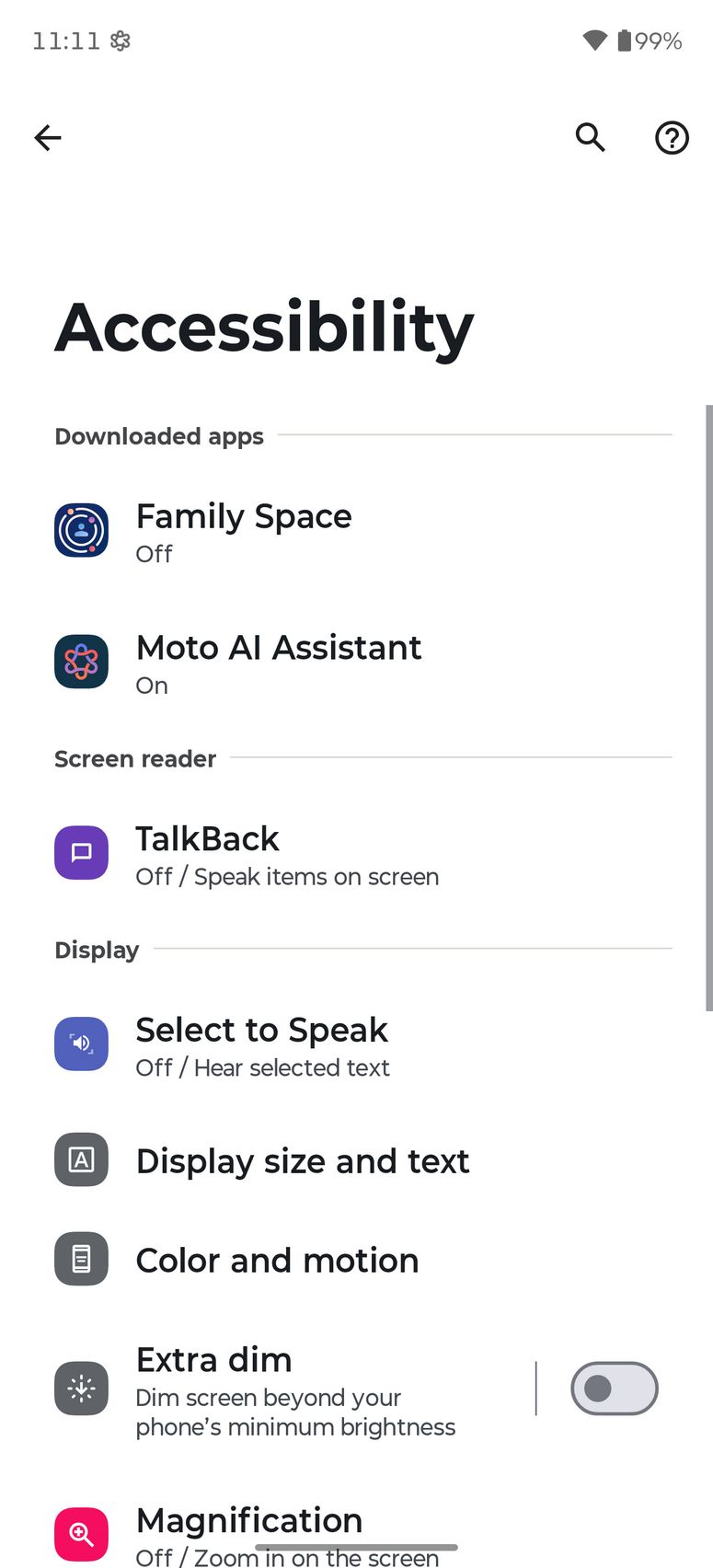Open TalkBack screen reader settings

(x=286, y=855)
